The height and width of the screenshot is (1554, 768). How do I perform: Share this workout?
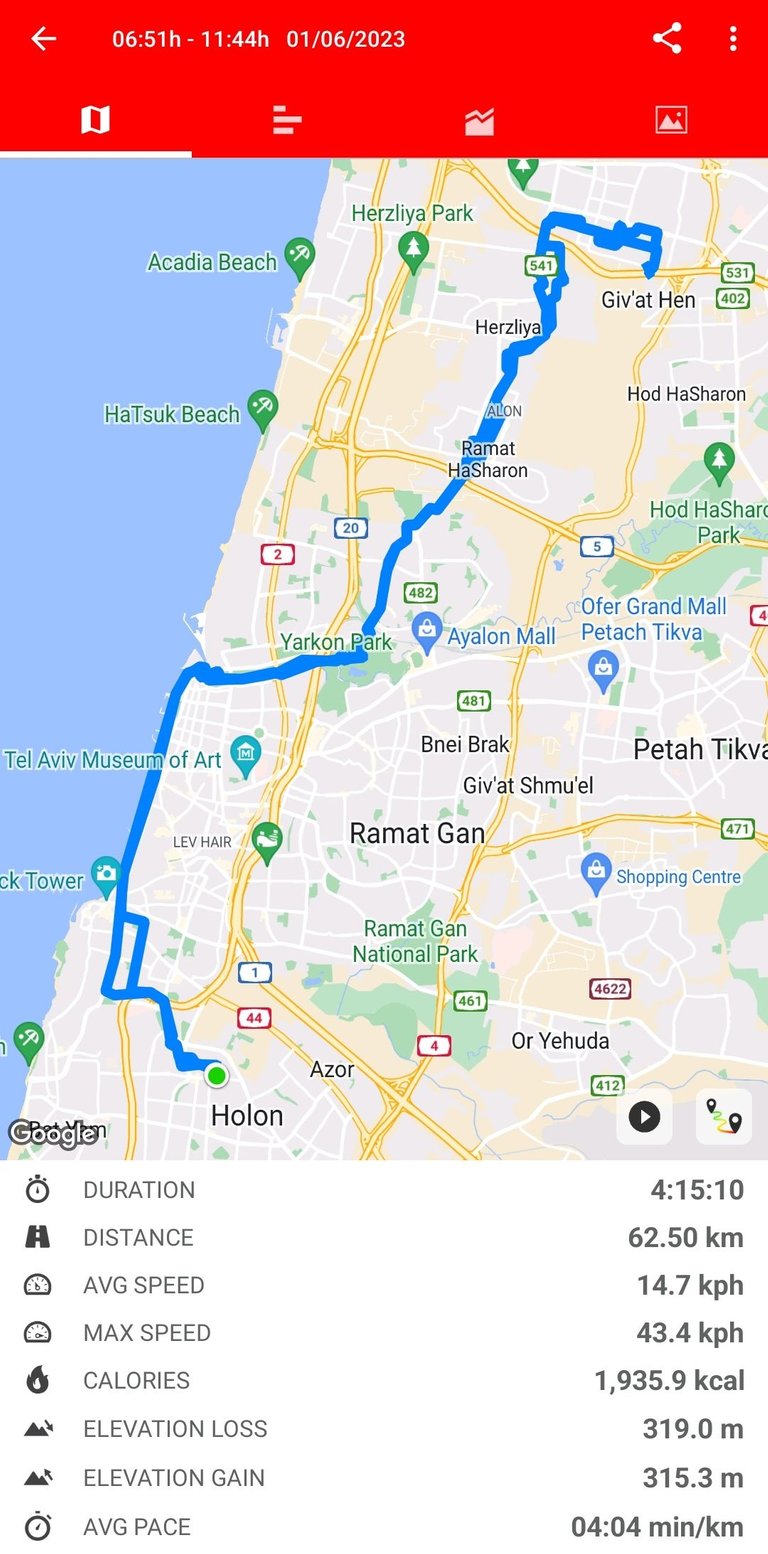point(667,39)
